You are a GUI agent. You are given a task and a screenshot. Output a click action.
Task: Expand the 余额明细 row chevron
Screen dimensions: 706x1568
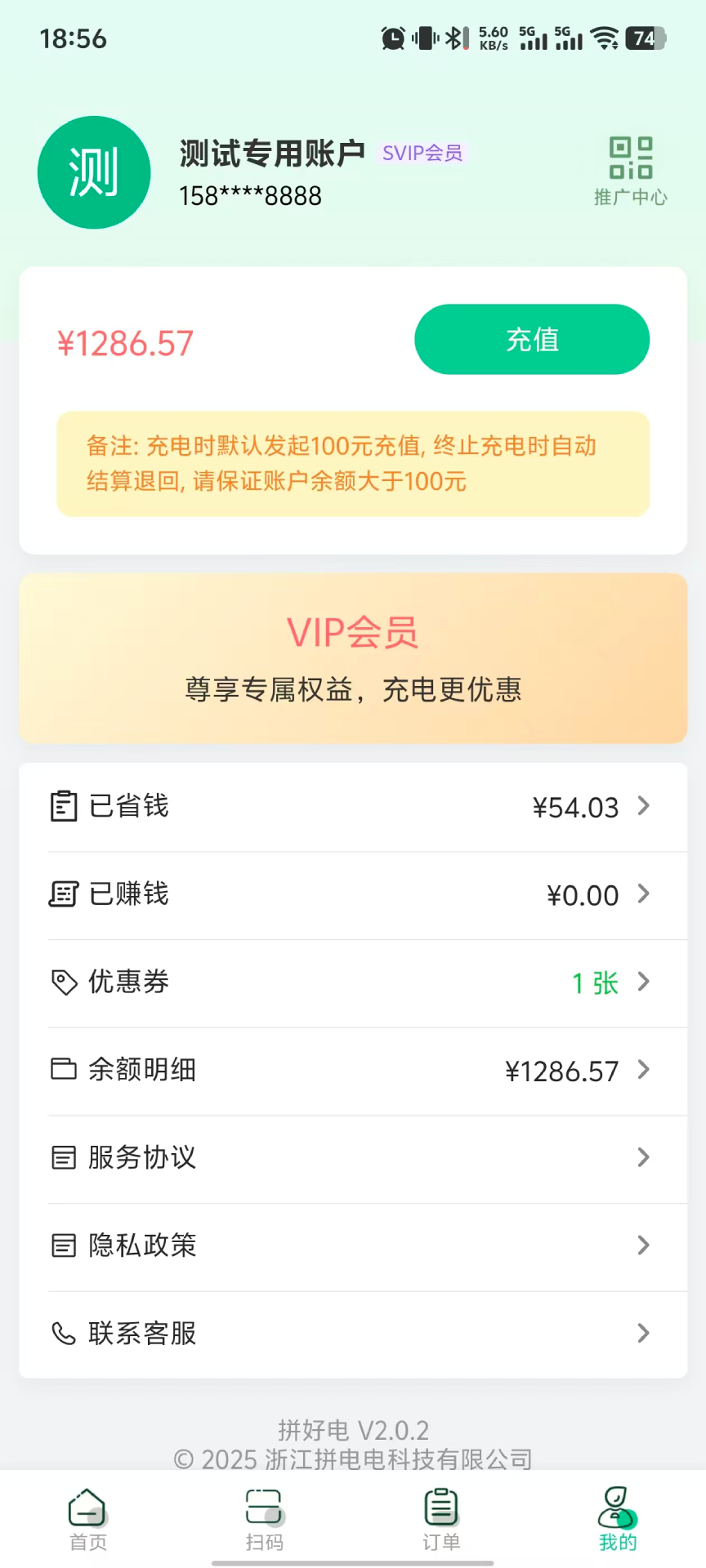point(644,1070)
